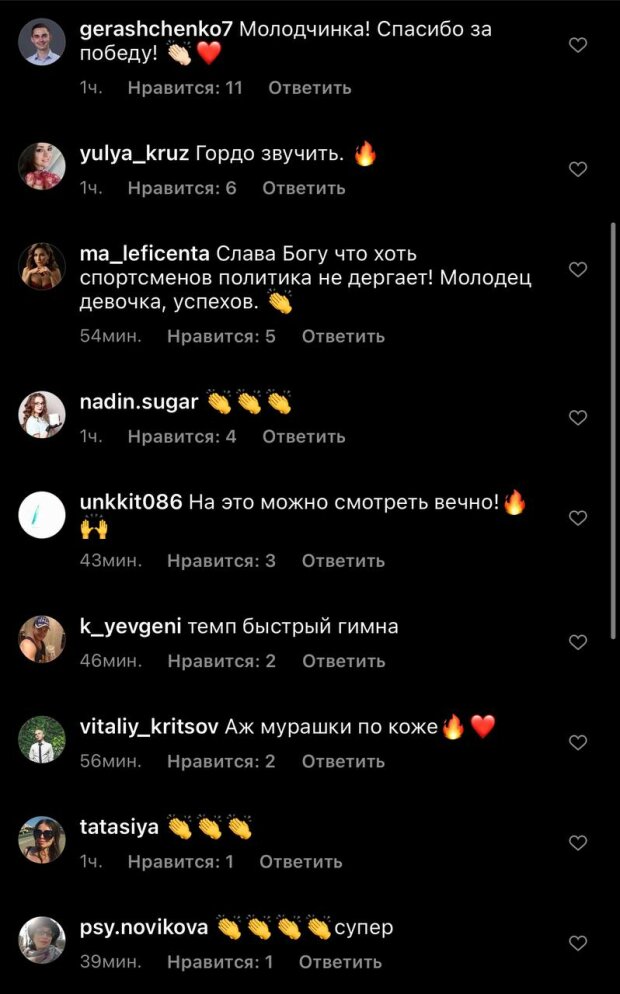The width and height of the screenshot is (620, 994).
Task: Reply to the unkkit086 comment
Action: 343,561
